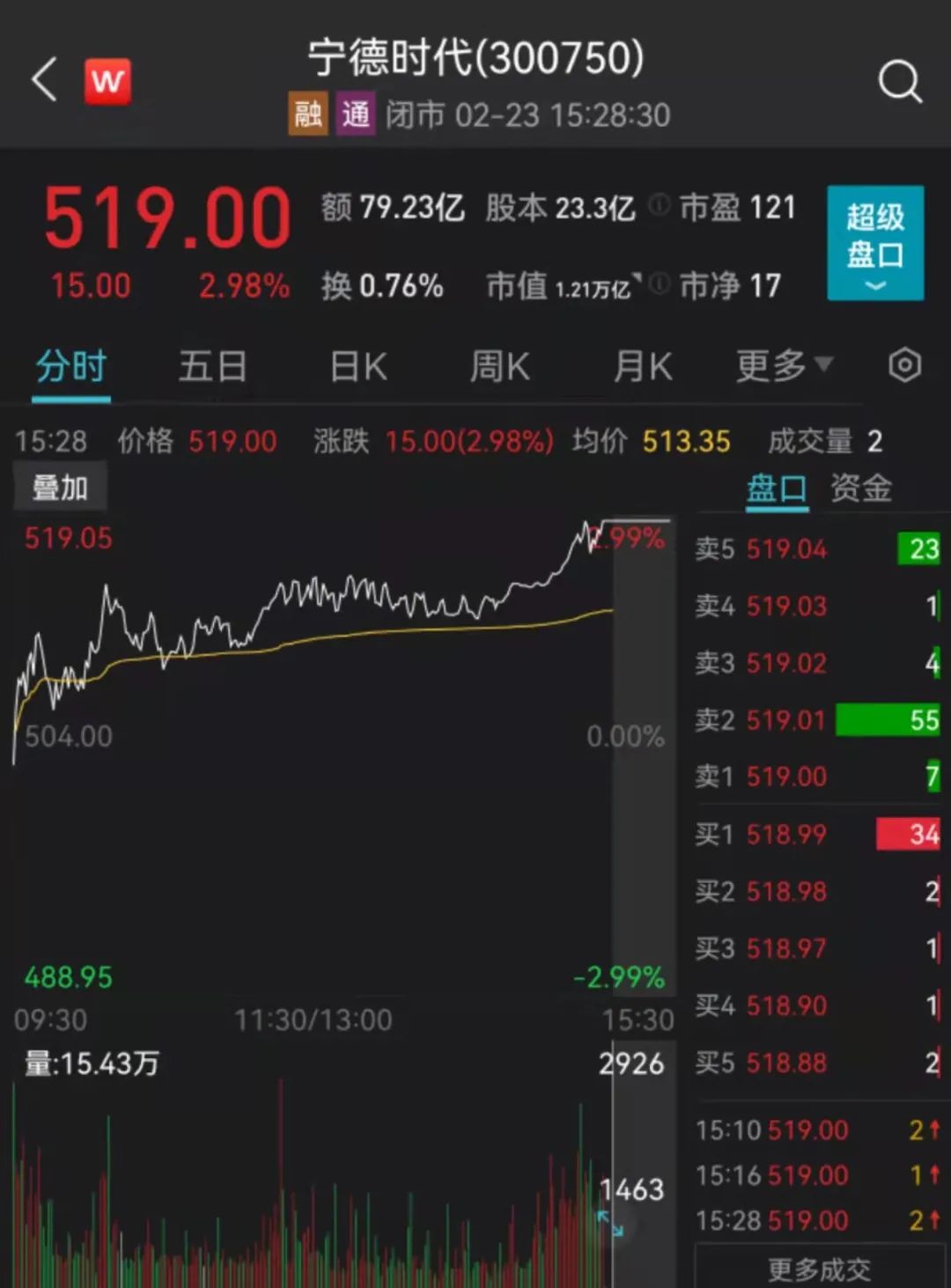Select the 盘口 tab

click(x=777, y=488)
